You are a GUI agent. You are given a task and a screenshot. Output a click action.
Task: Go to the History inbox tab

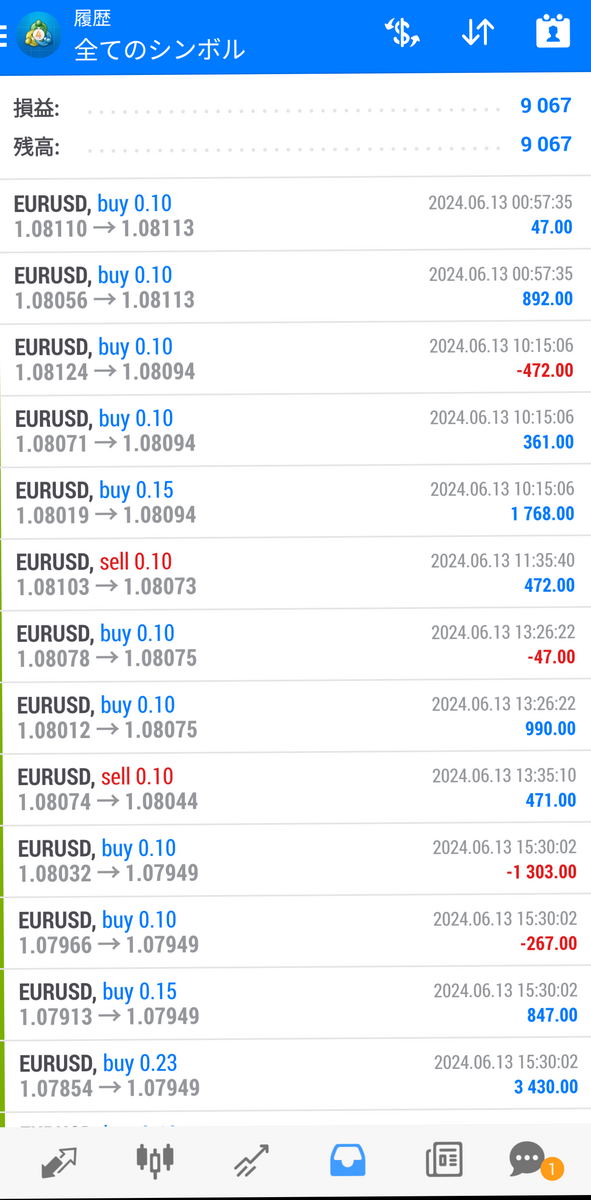(x=348, y=1161)
